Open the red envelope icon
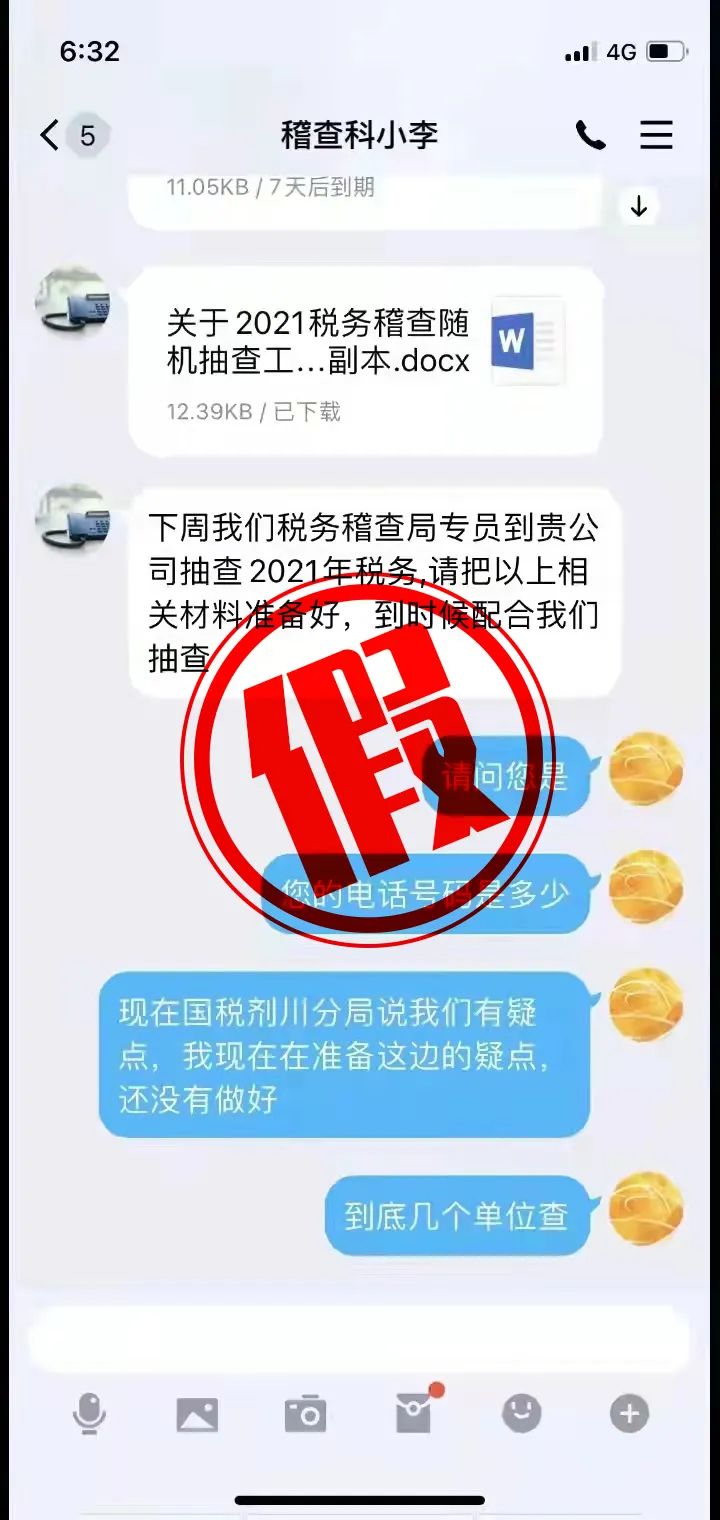Viewport: 720px width, 1520px height. tap(414, 1412)
